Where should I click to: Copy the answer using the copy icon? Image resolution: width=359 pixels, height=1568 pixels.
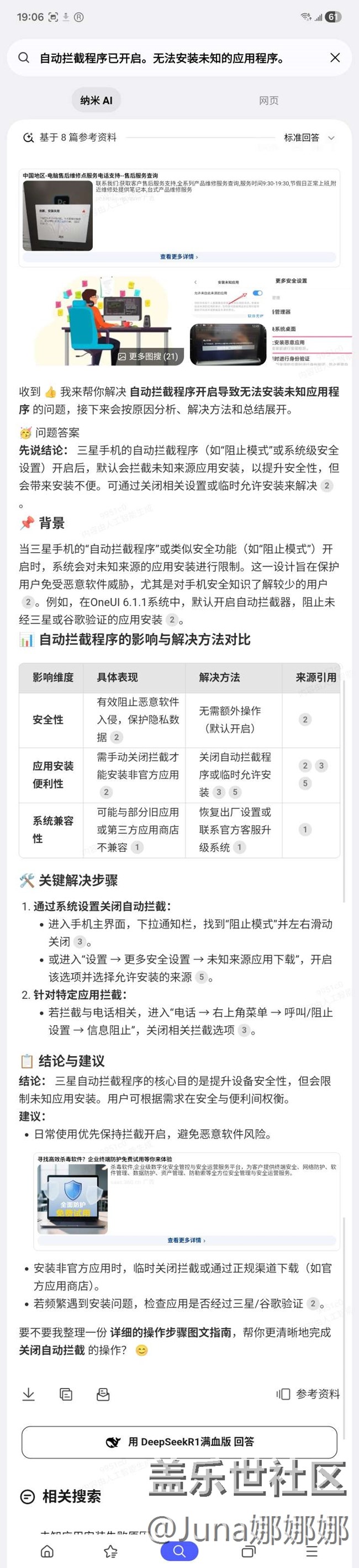point(66,1394)
